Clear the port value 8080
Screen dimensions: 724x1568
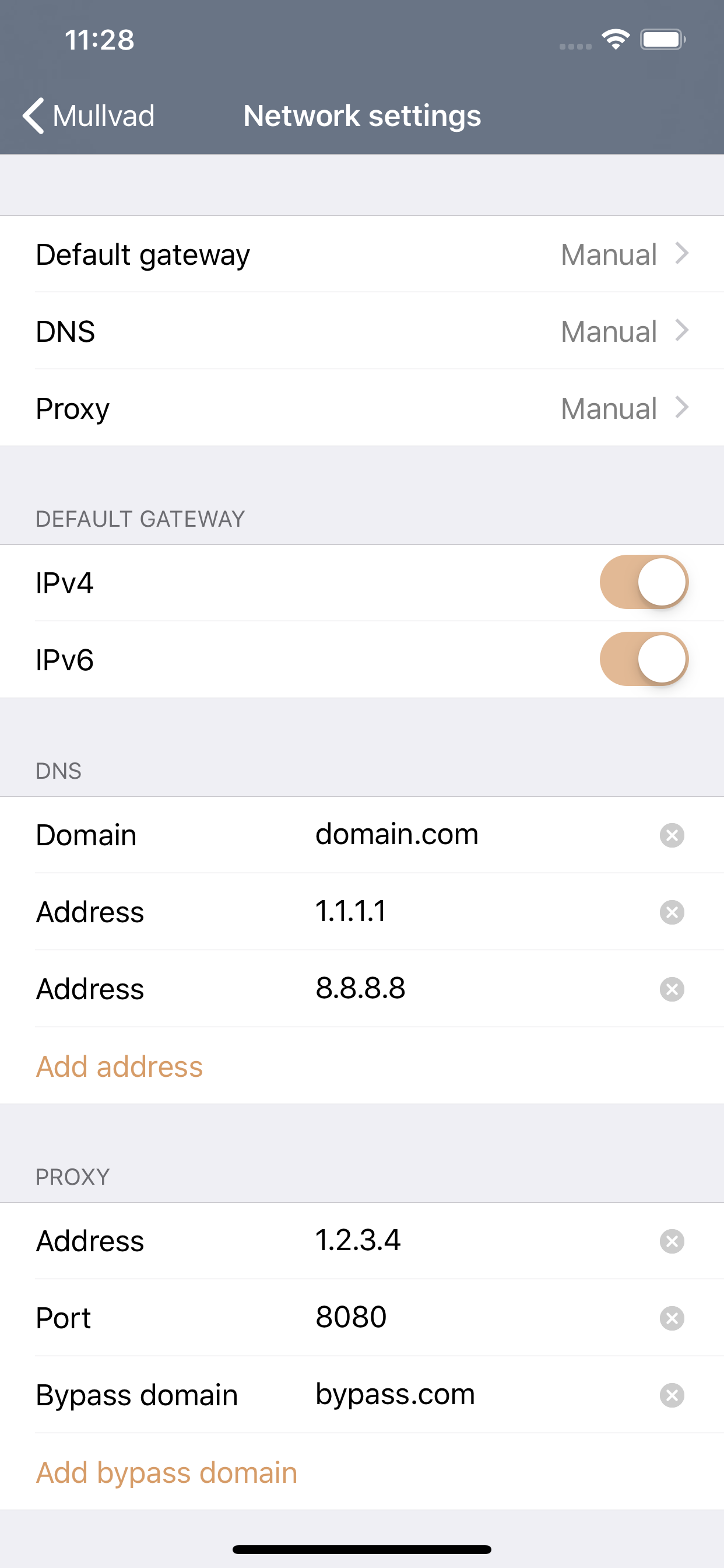(672, 1318)
